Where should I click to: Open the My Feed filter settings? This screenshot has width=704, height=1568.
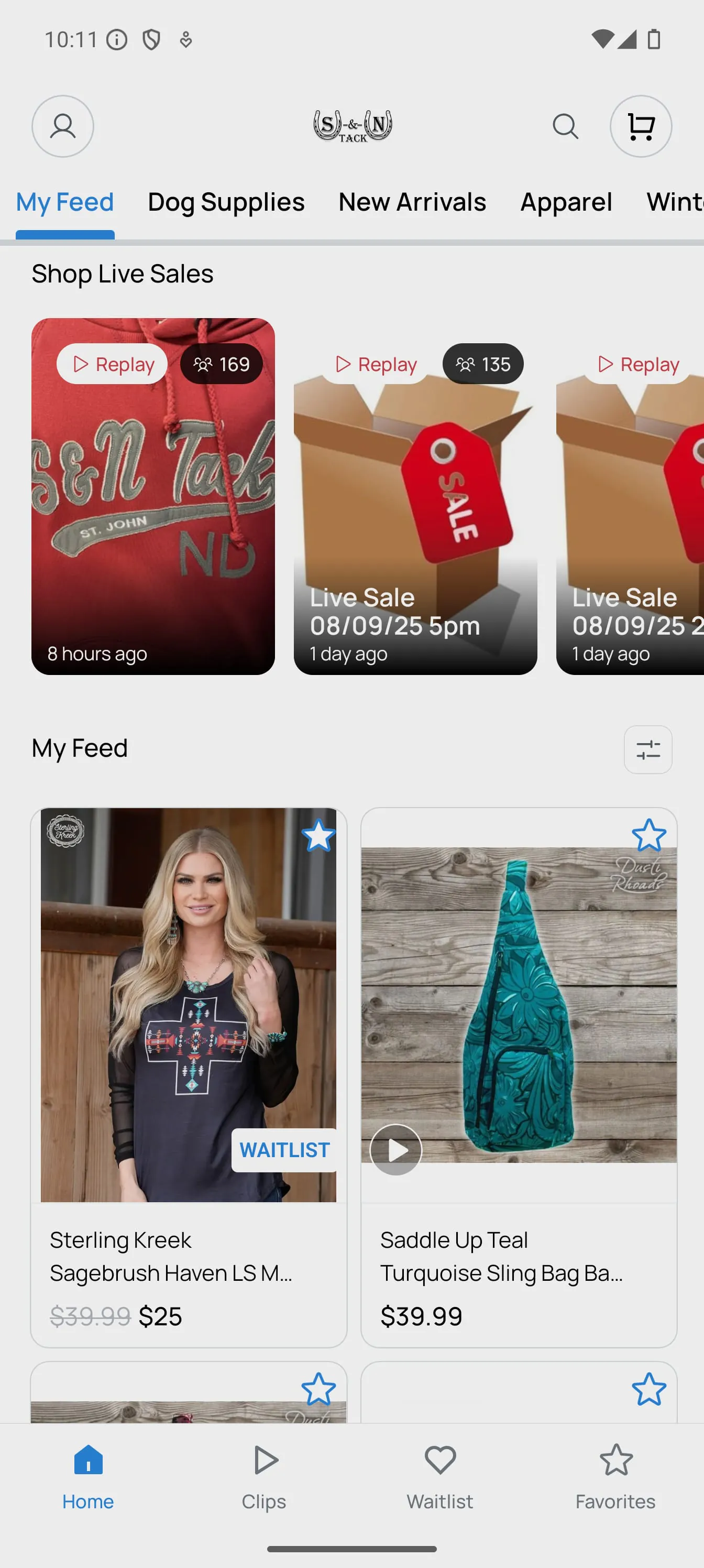point(647,749)
